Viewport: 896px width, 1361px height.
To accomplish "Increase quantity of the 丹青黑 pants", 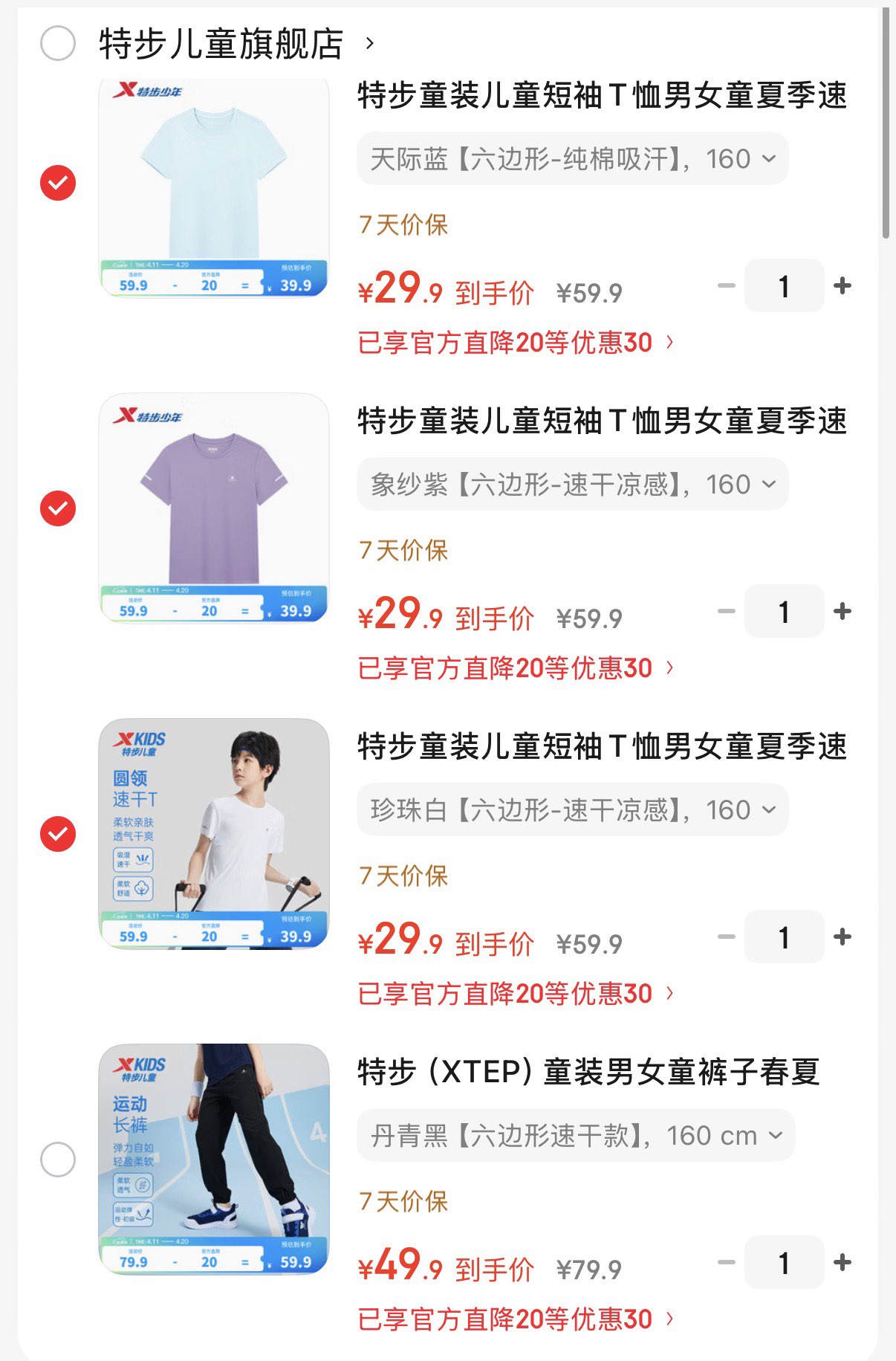I will 843,1262.
